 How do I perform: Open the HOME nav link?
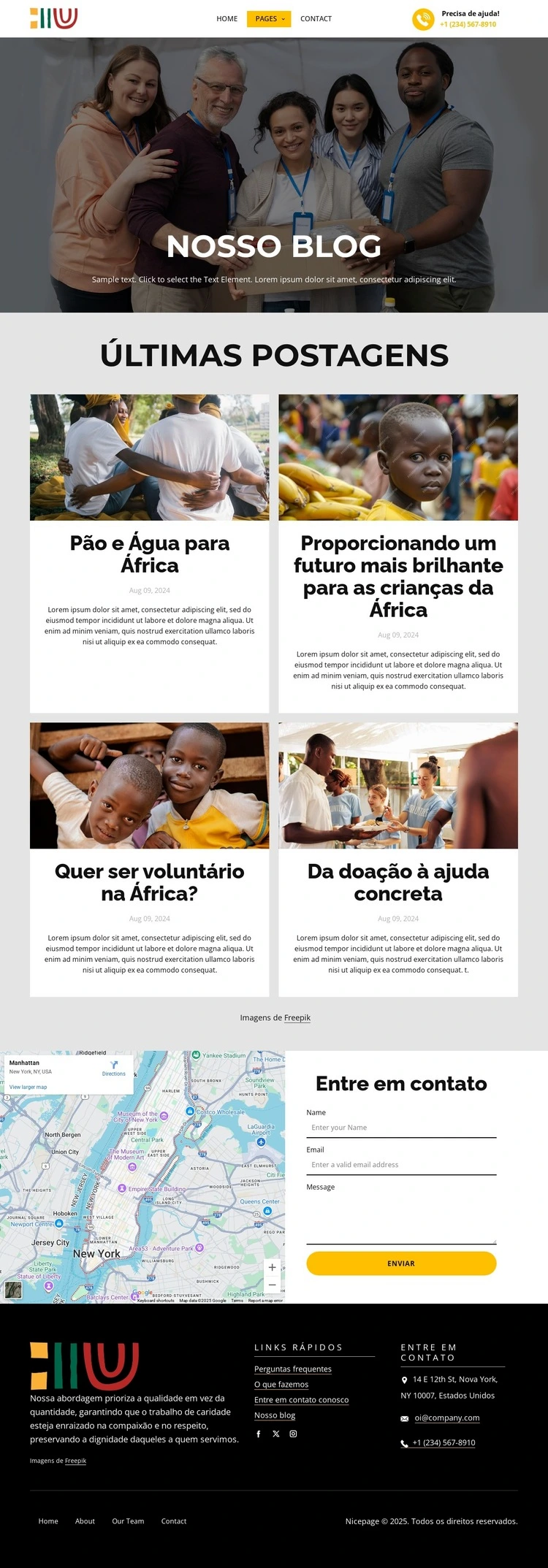pos(227,19)
